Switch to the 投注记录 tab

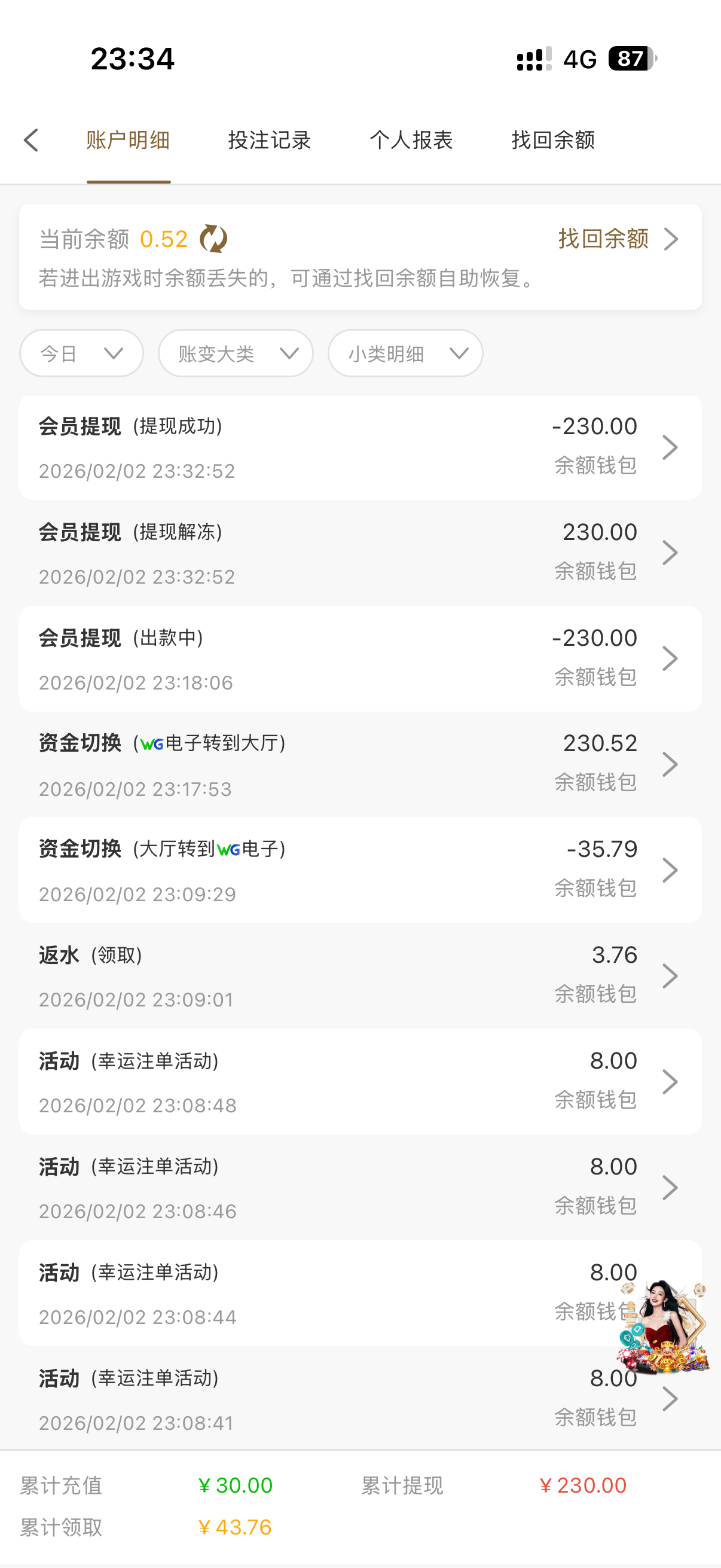click(270, 140)
